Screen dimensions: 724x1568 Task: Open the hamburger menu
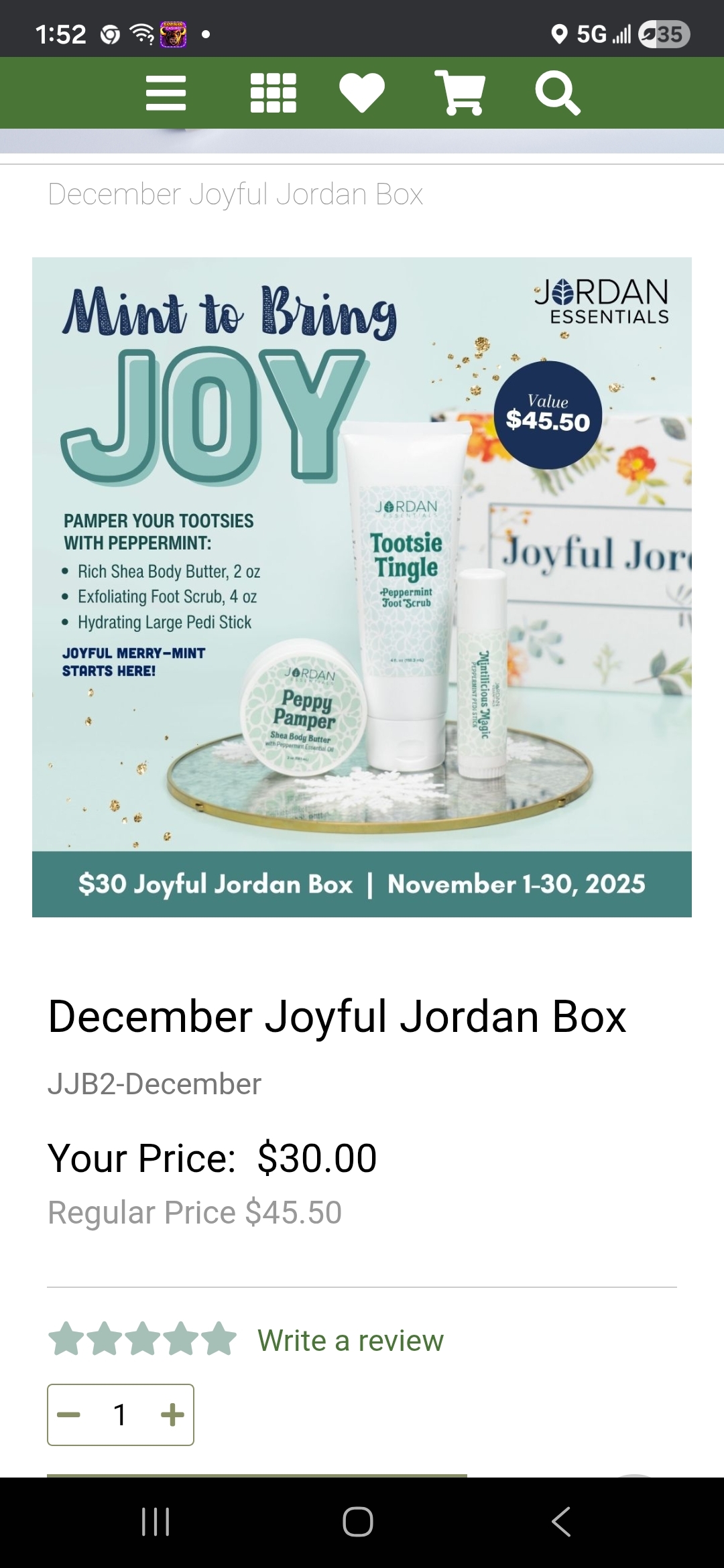pyautogui.click(x=166, y=92)
